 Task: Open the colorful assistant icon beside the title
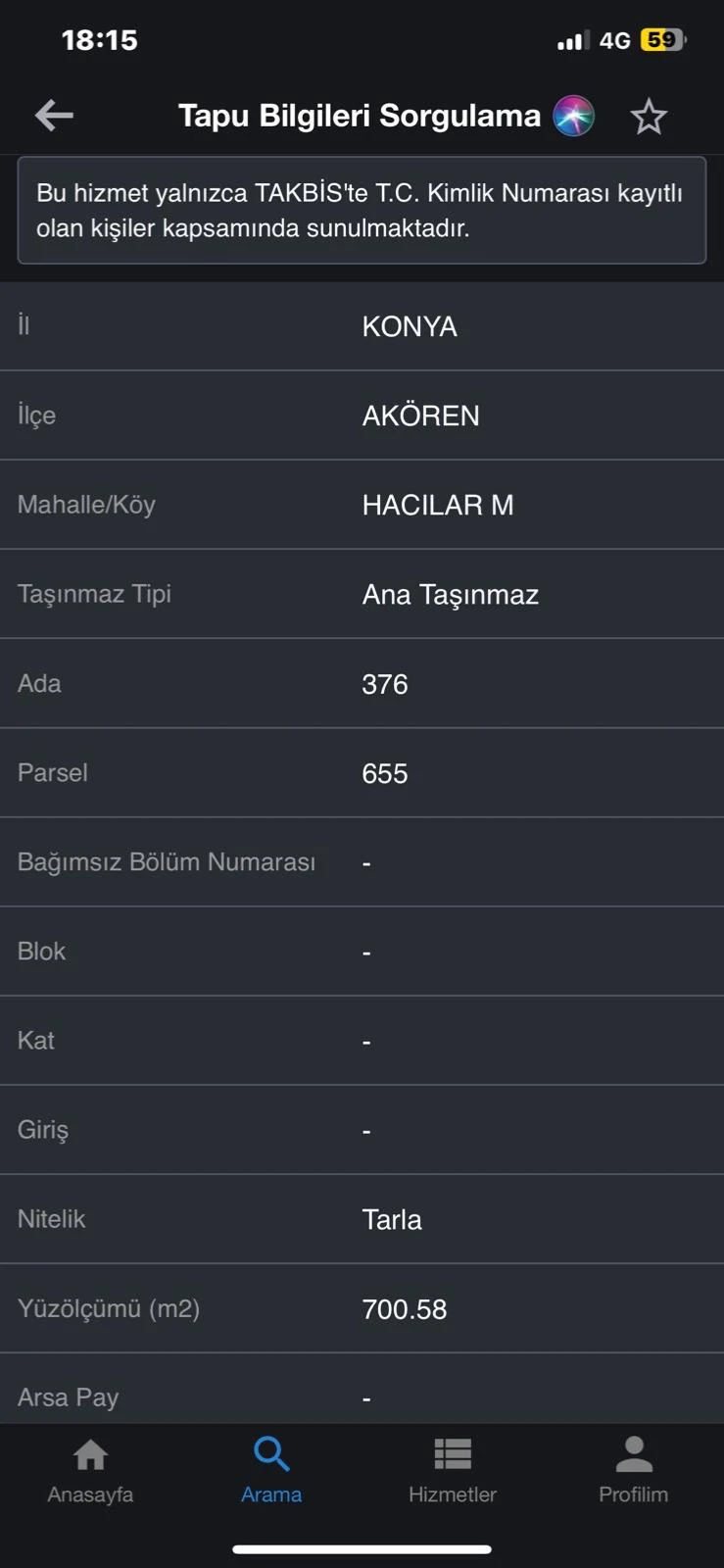(573, 116)
